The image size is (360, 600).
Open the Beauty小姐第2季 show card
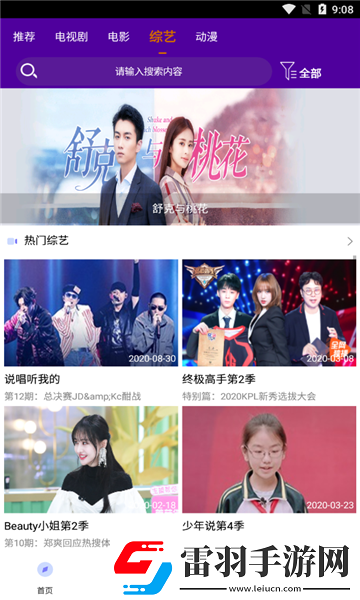tap(91, 477)
